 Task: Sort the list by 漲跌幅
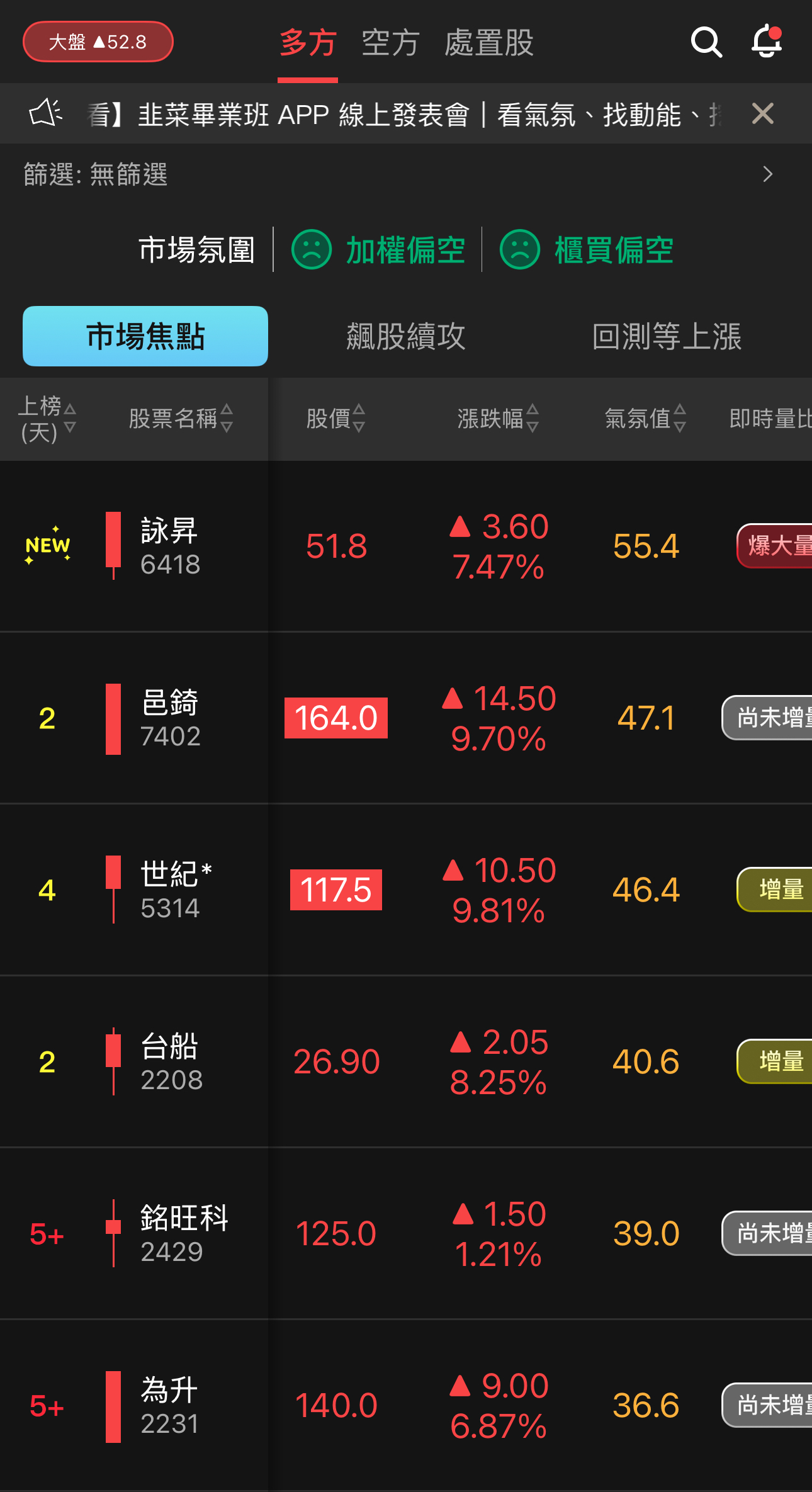[x=497, y=419]
